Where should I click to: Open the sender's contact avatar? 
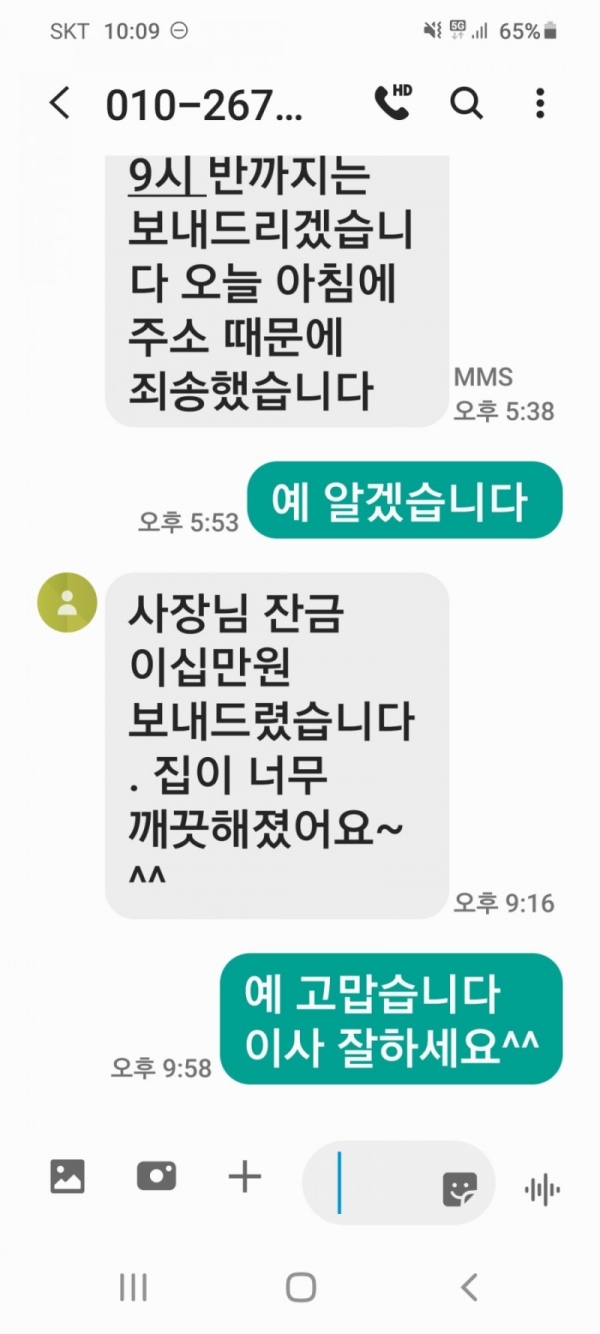click(x=67, y=603)
